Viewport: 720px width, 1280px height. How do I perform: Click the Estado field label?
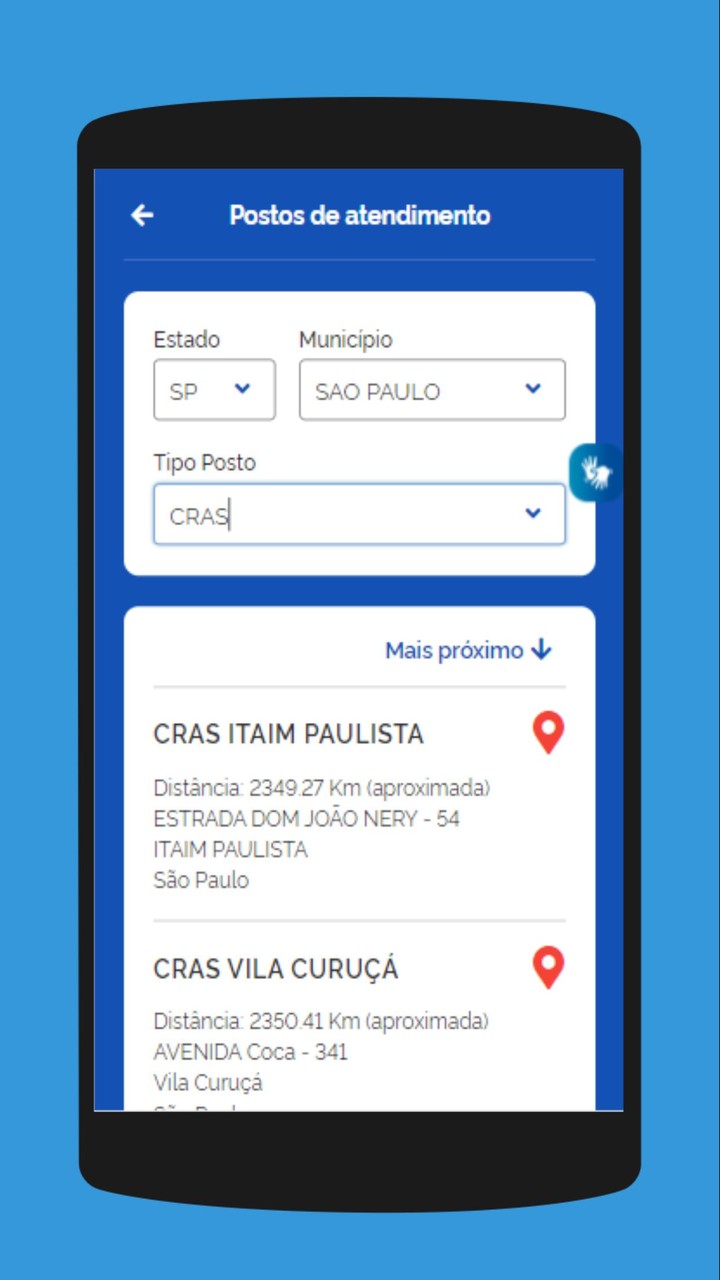[x=186, y=340]
